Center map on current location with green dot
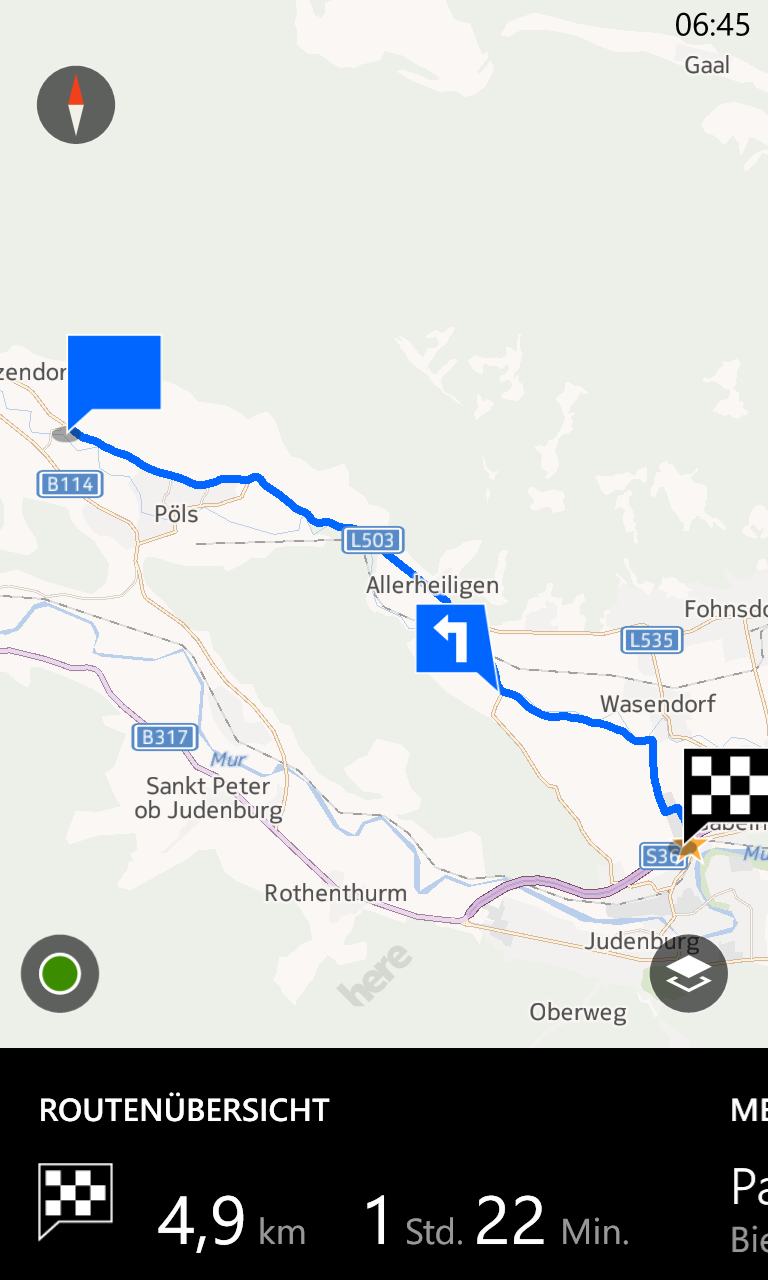The width and height of the screenshot is (768, 1280). tap(60, 974)
